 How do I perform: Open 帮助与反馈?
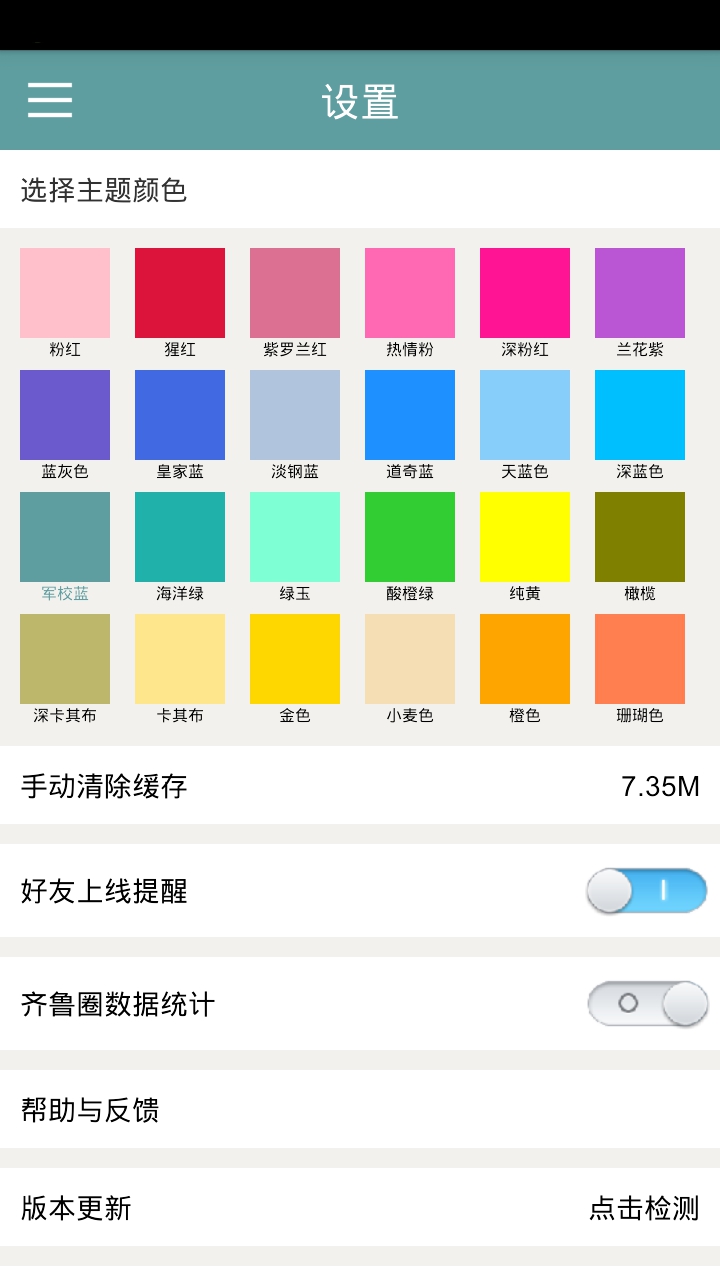[x=360, y=1110]
